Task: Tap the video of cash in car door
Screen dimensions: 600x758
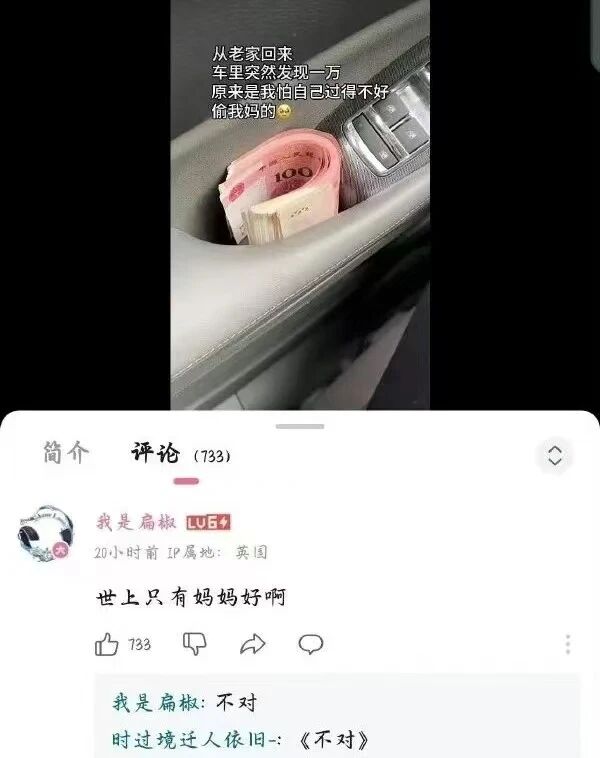Action: pos(300,205)
